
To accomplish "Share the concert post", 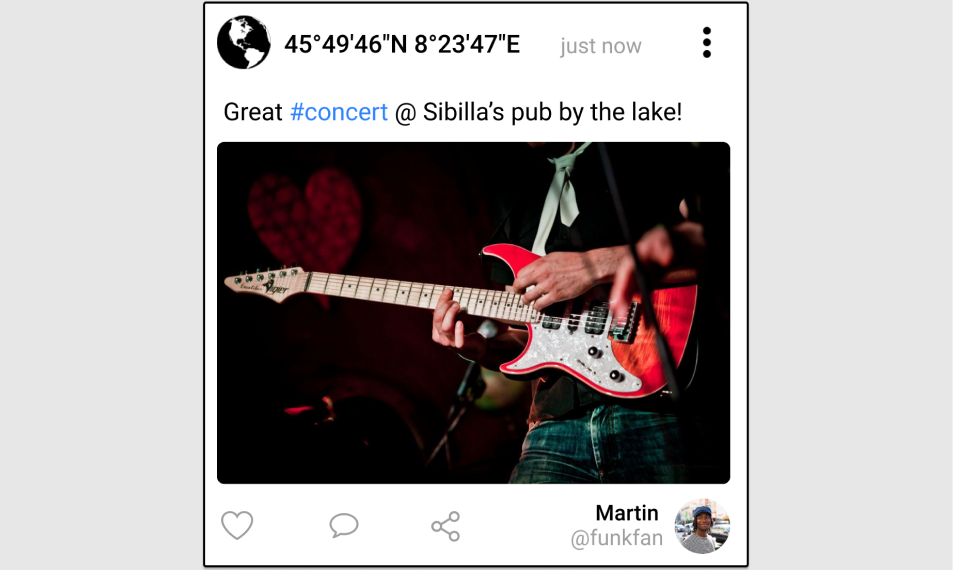I will pos(445,526).
